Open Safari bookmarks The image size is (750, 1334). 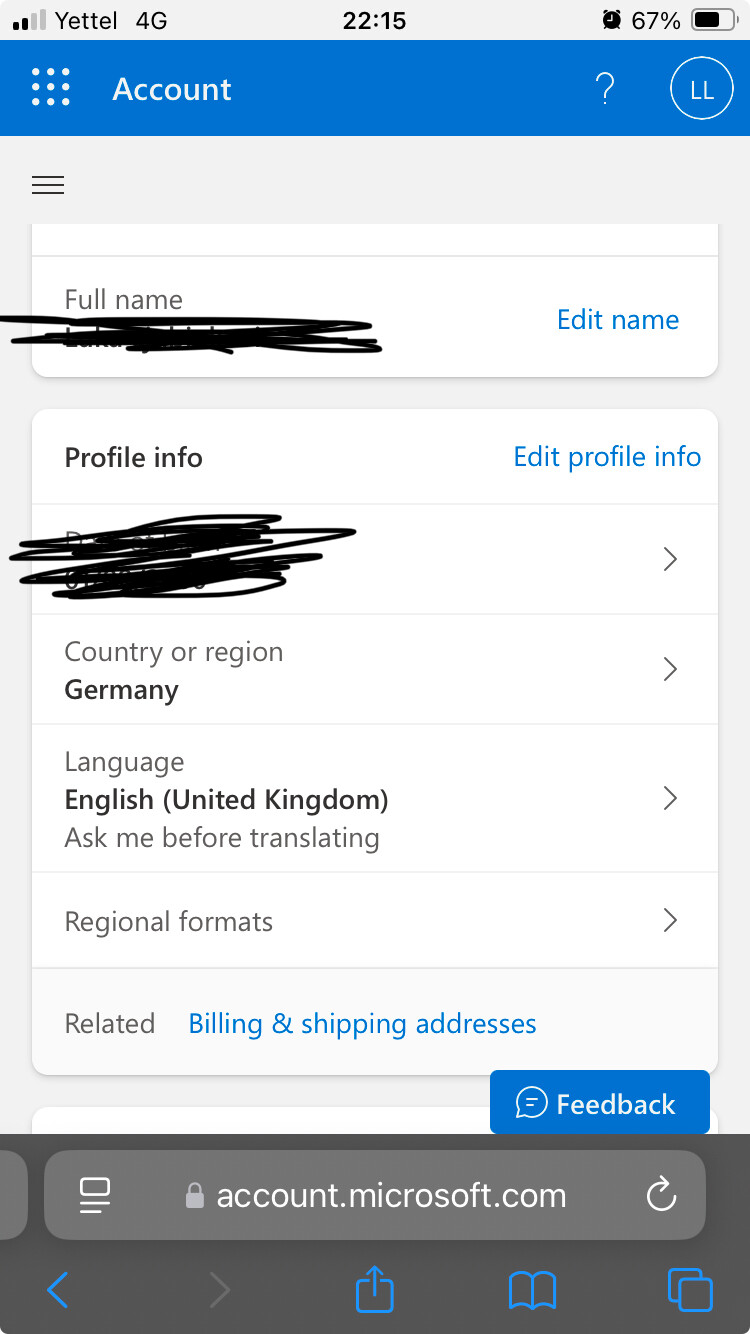pos(532,1290)
